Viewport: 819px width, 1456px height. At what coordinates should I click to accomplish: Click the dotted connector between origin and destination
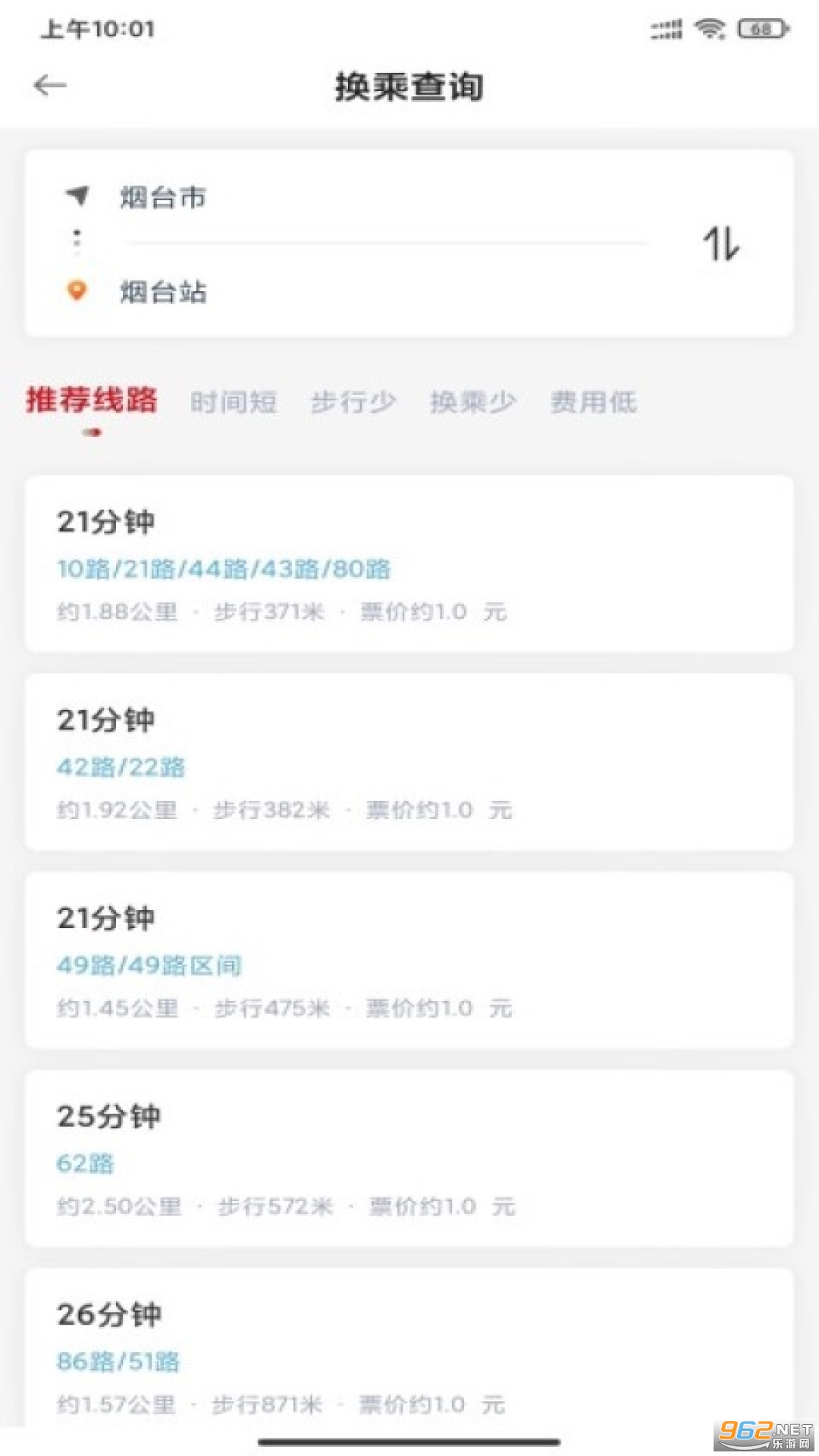coord(76,239)
